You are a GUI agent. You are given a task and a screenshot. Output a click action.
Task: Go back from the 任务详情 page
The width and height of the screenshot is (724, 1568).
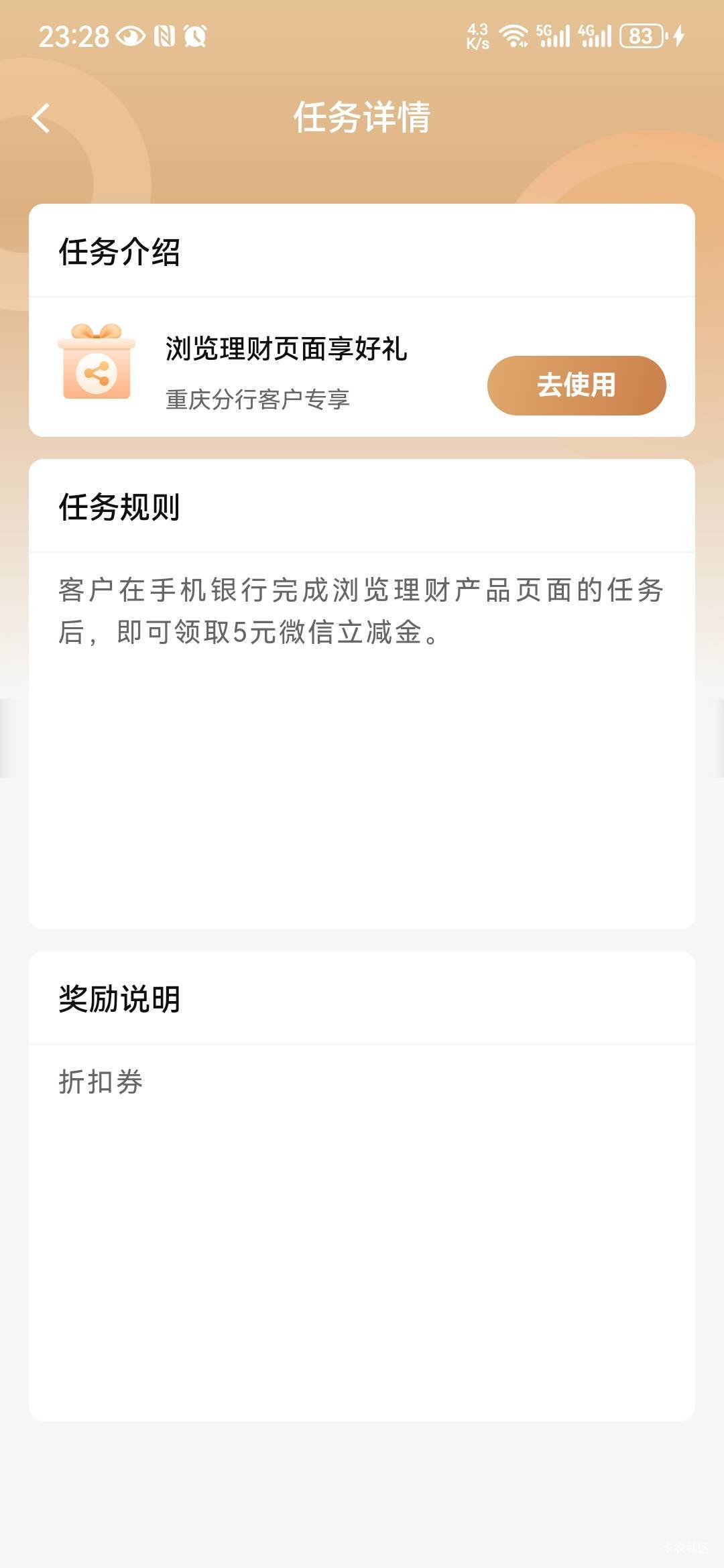(x=41, y=118)
